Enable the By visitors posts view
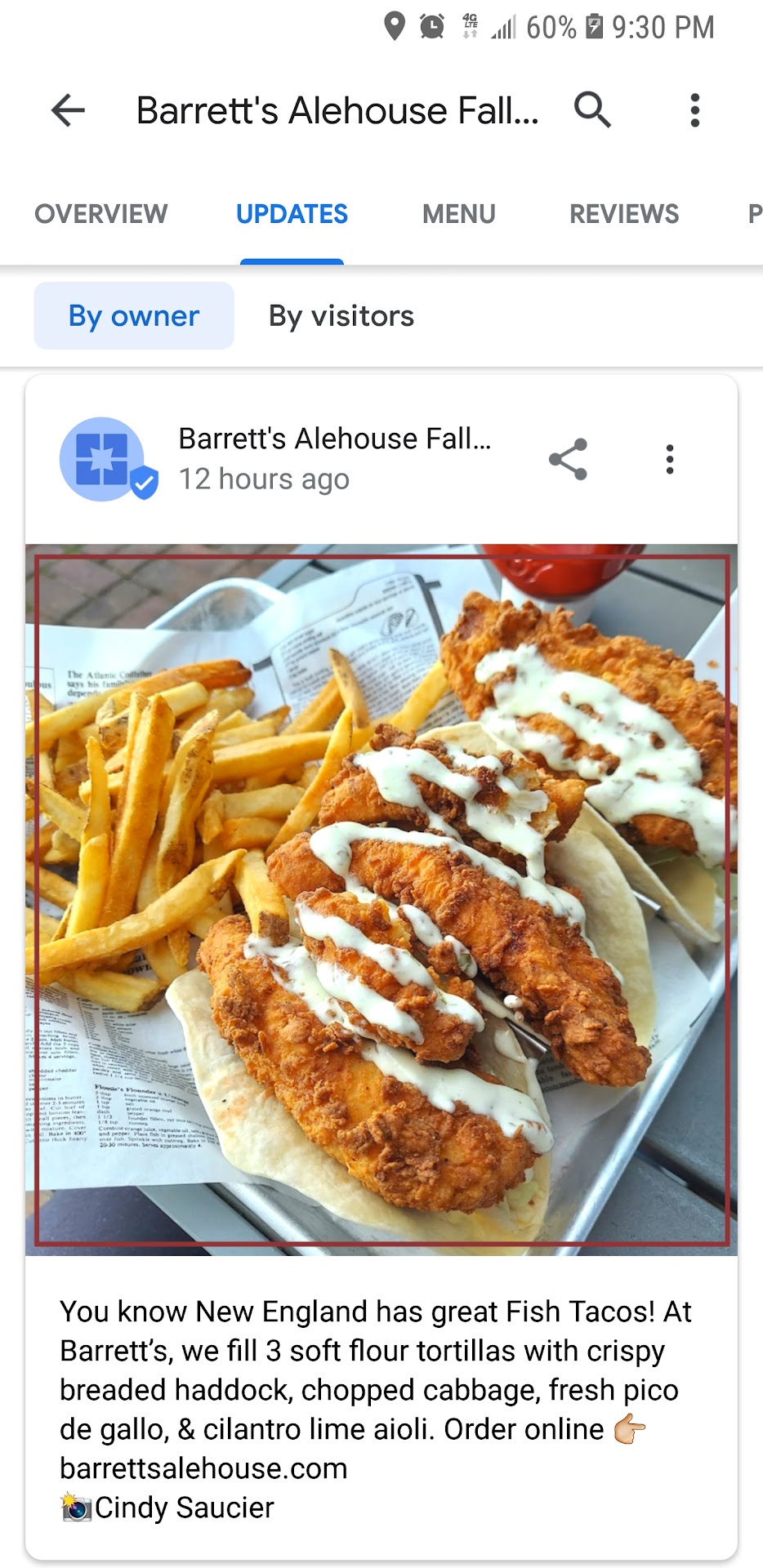 [x=341, y=315]
